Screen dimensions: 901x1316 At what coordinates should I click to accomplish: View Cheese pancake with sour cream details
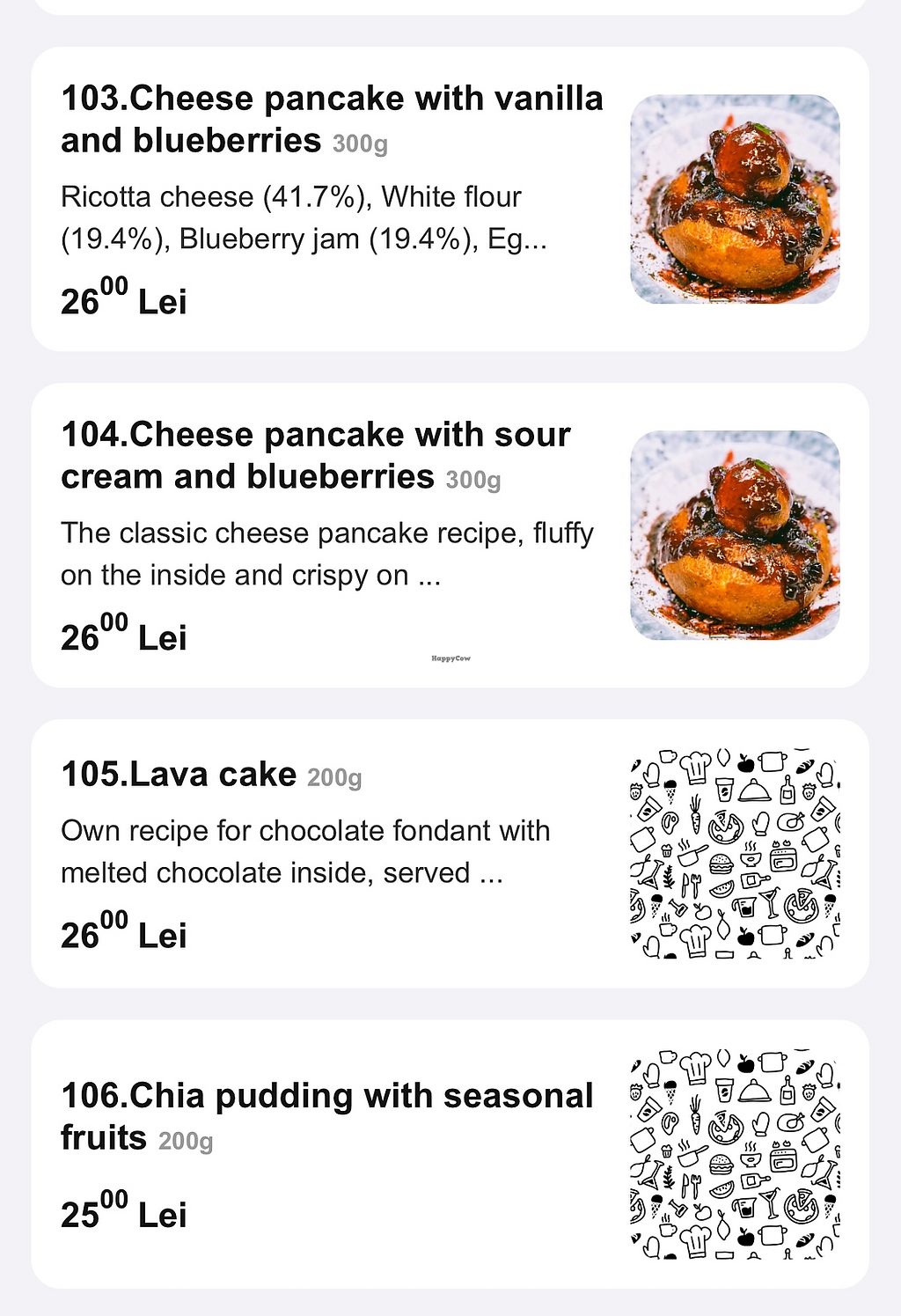click(x=317, y=455)
